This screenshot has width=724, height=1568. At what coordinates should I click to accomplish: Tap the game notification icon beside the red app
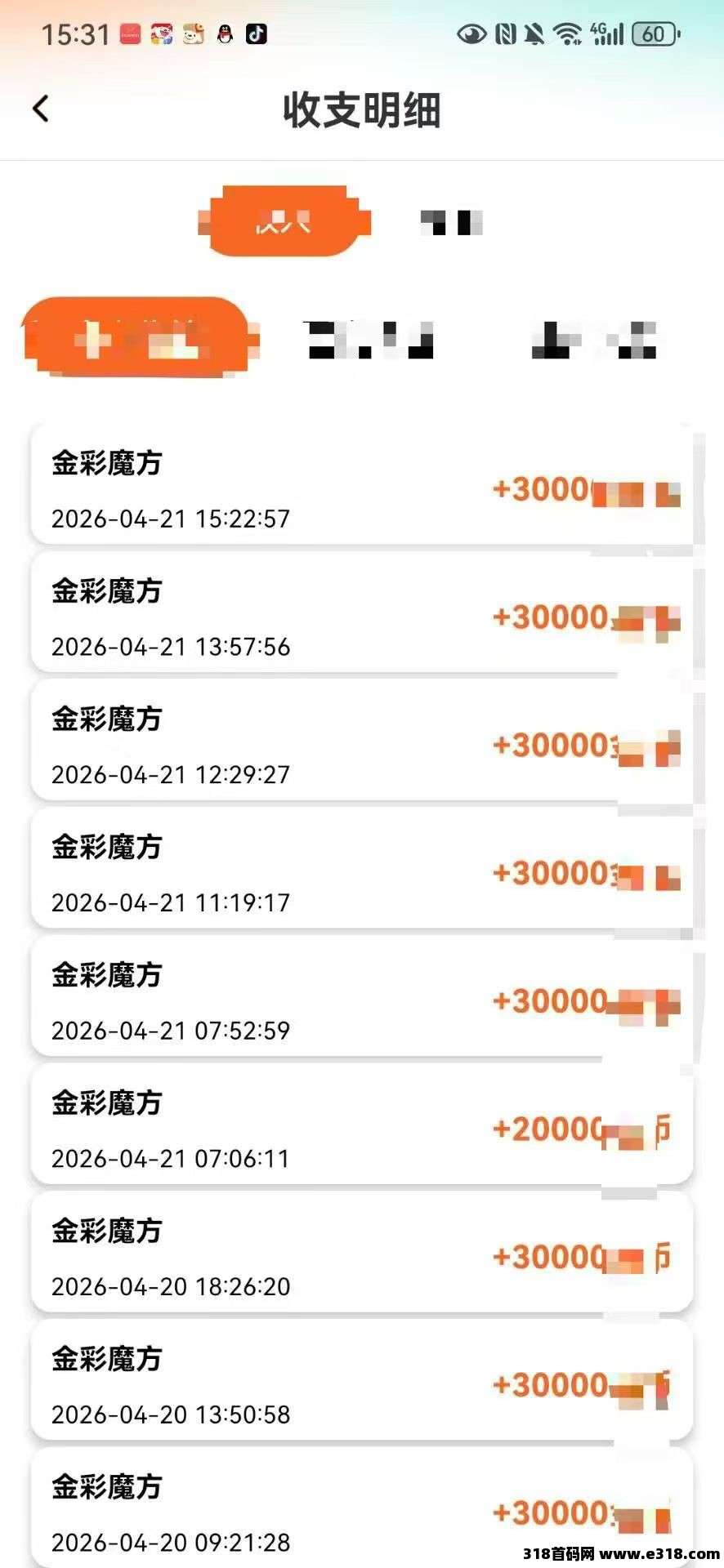coord(160,34)
